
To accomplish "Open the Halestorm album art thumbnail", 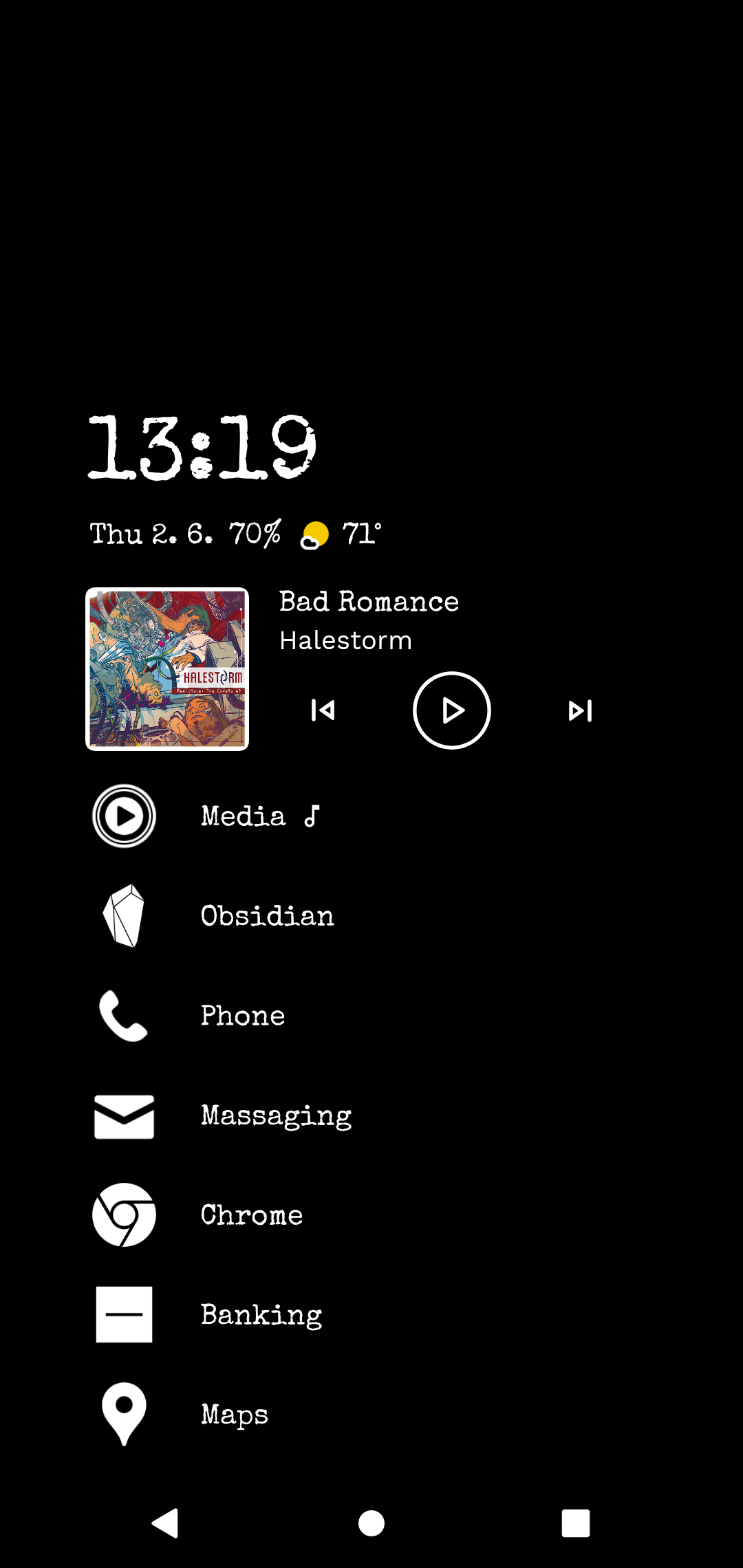I will pyautogui.click(x=167, y=669).
